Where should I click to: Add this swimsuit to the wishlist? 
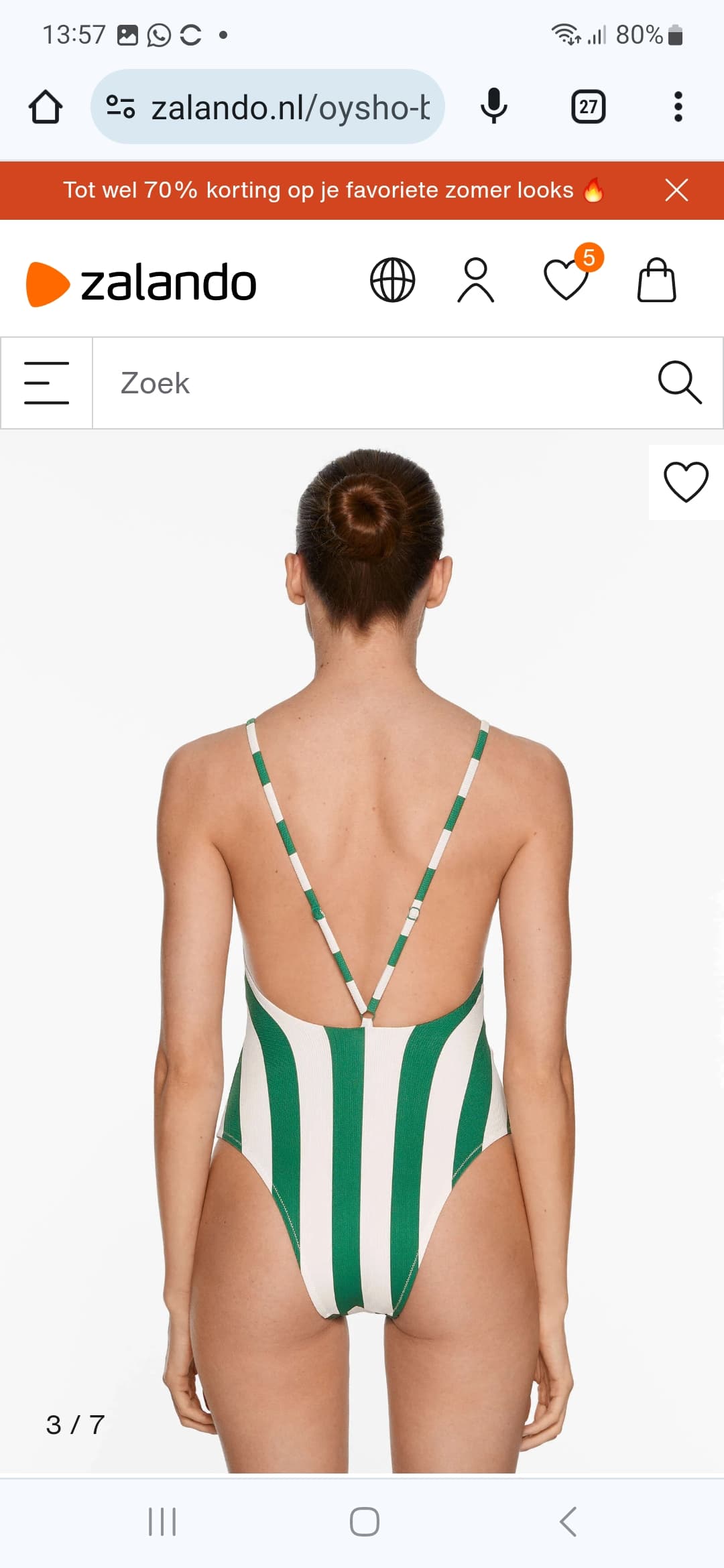(x=686, y=482)
